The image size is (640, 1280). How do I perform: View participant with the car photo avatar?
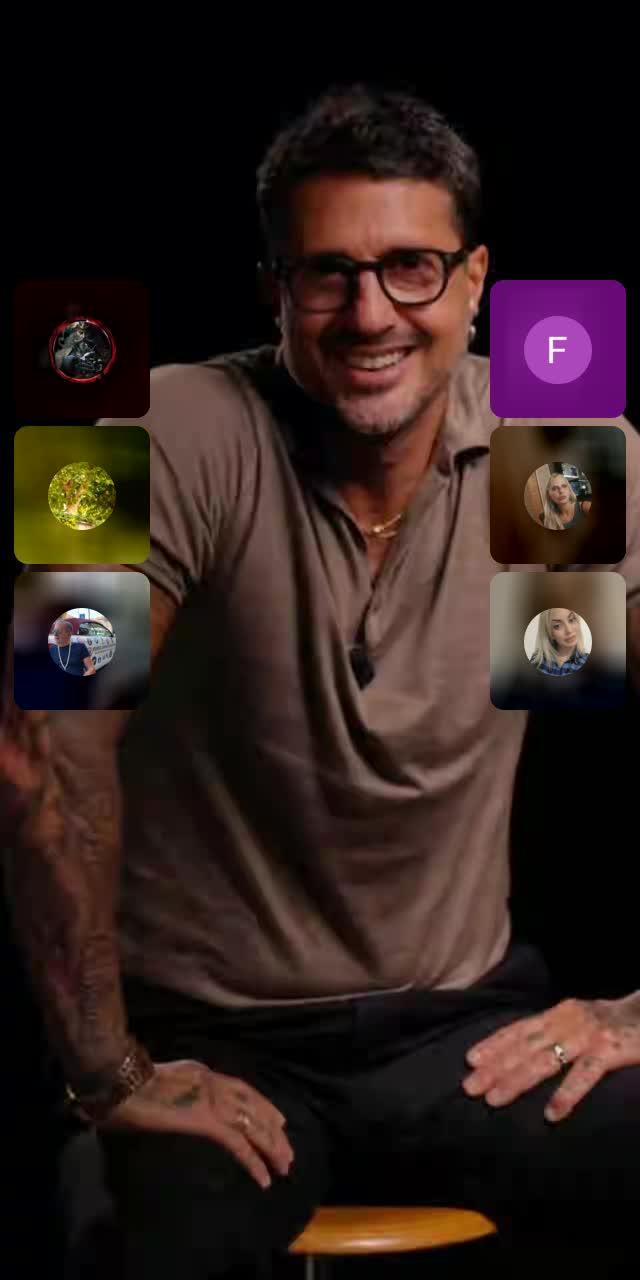[x=82, y=641]
